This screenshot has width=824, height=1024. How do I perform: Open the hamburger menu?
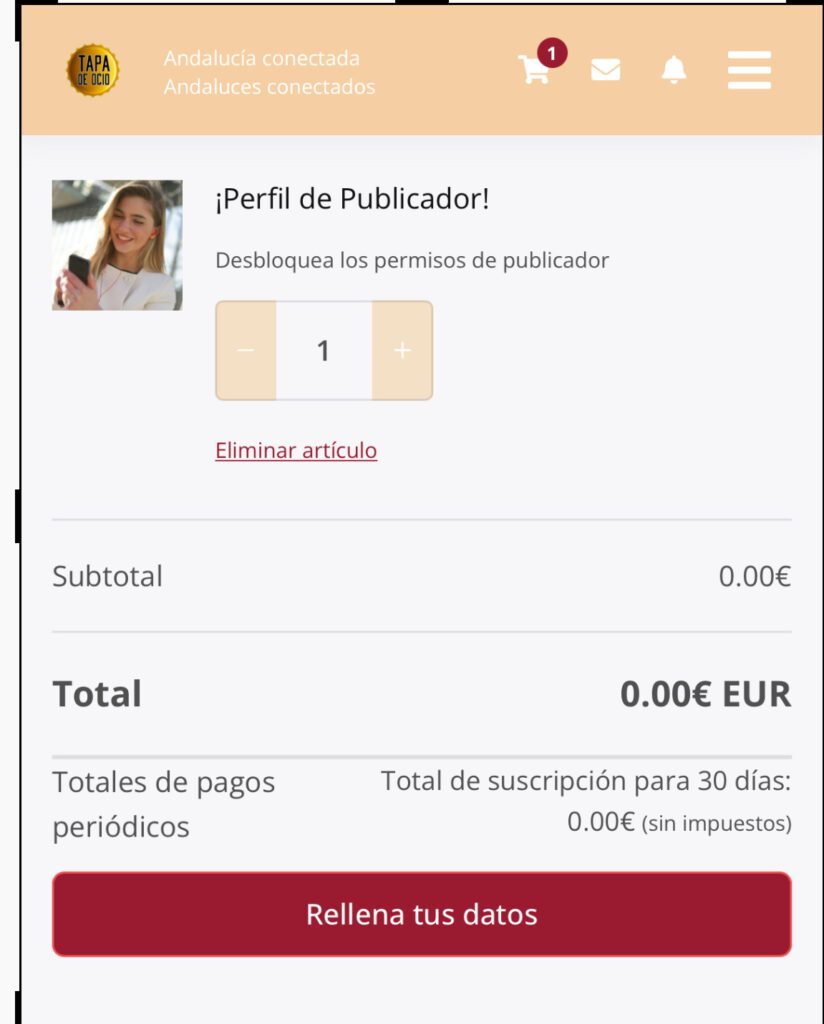749,70
